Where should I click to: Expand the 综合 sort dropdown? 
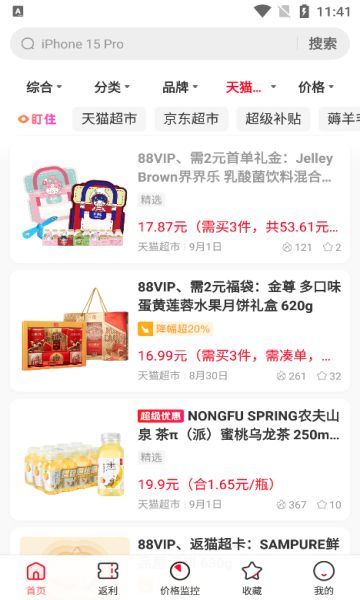point(44,87)
